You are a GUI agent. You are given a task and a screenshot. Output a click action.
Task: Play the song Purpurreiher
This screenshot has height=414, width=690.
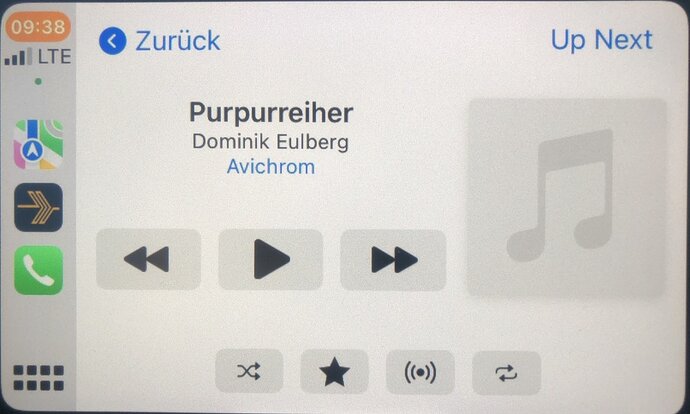point(270,260)
